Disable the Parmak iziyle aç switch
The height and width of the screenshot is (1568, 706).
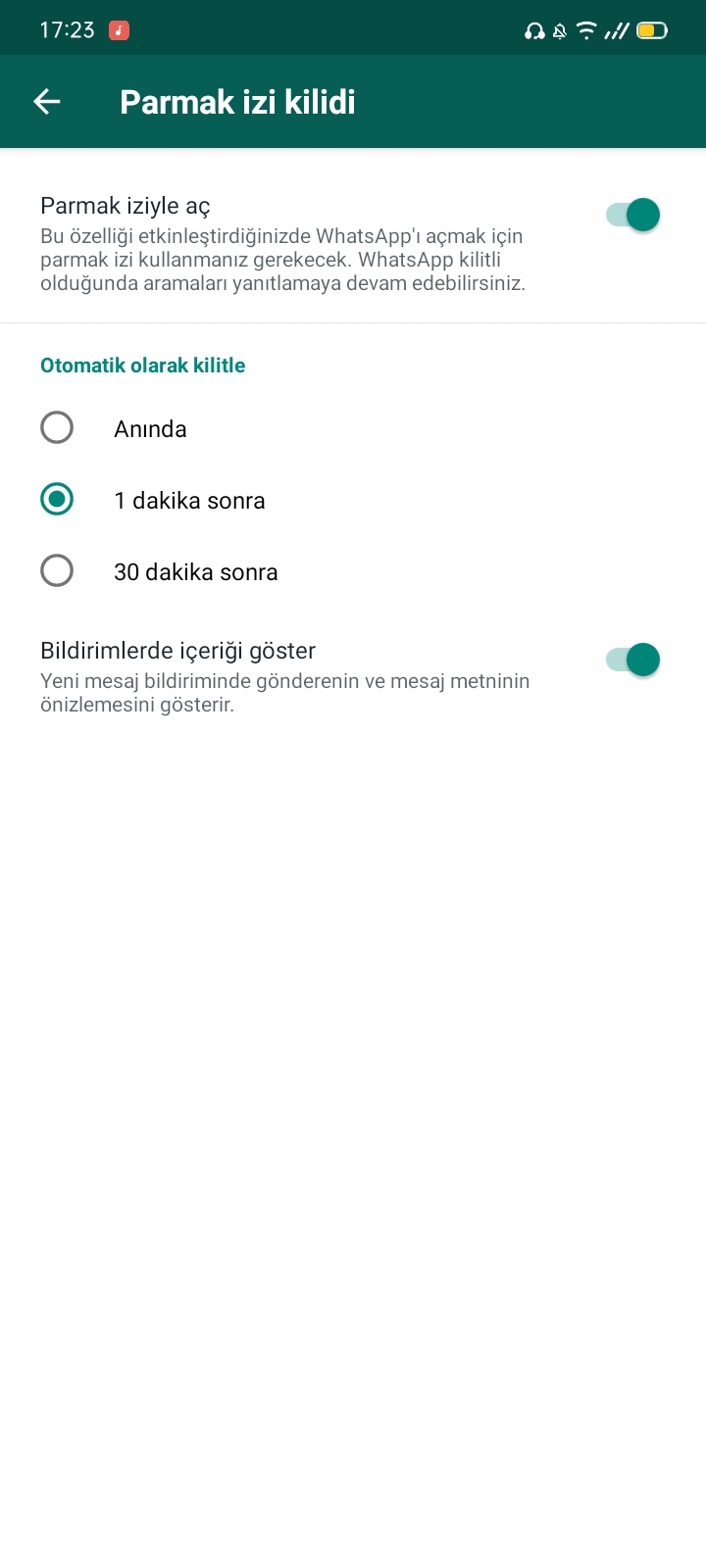(x=632, y=215)
